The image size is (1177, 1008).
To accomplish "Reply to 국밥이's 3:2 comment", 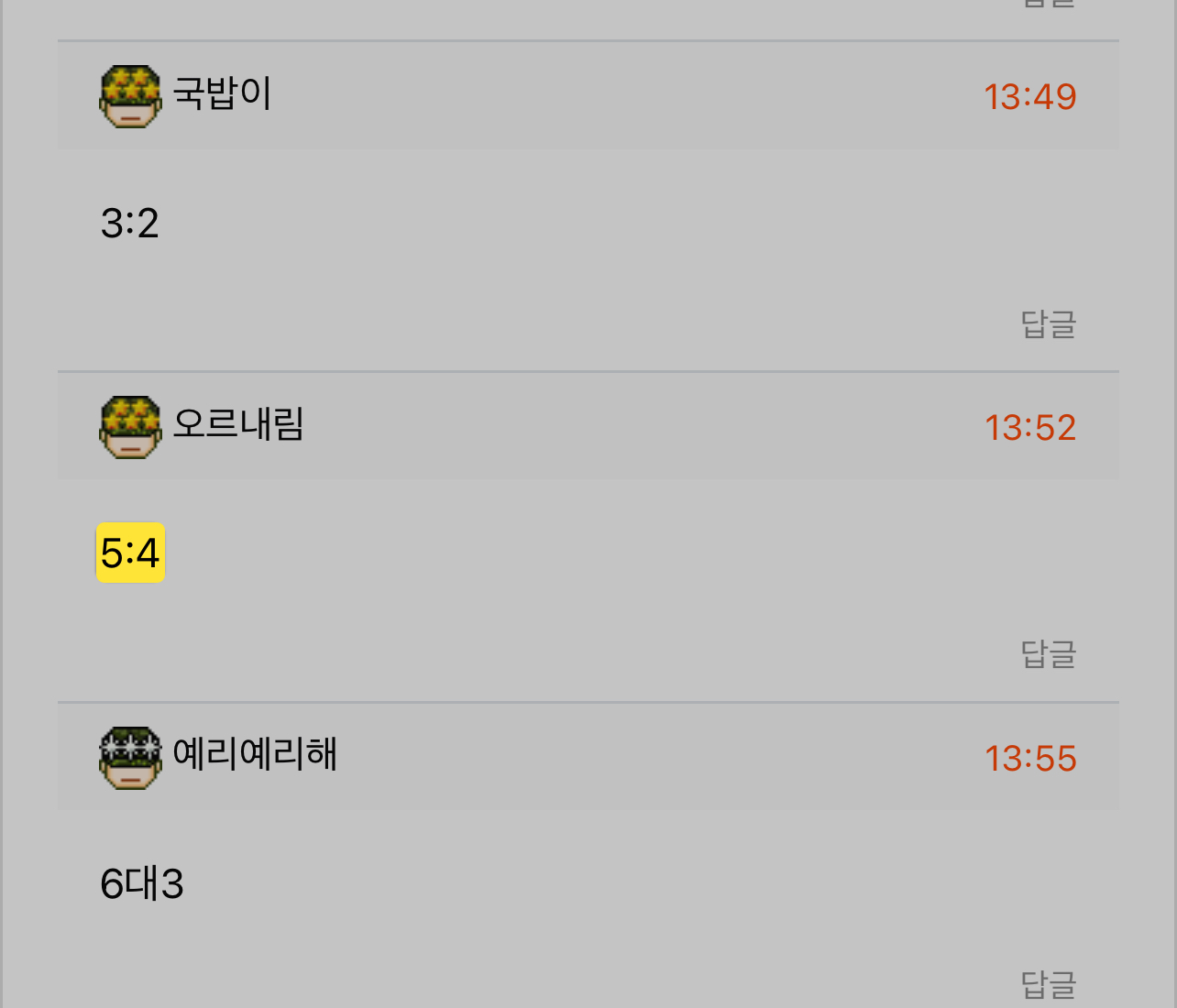I will click(1048, 324).
